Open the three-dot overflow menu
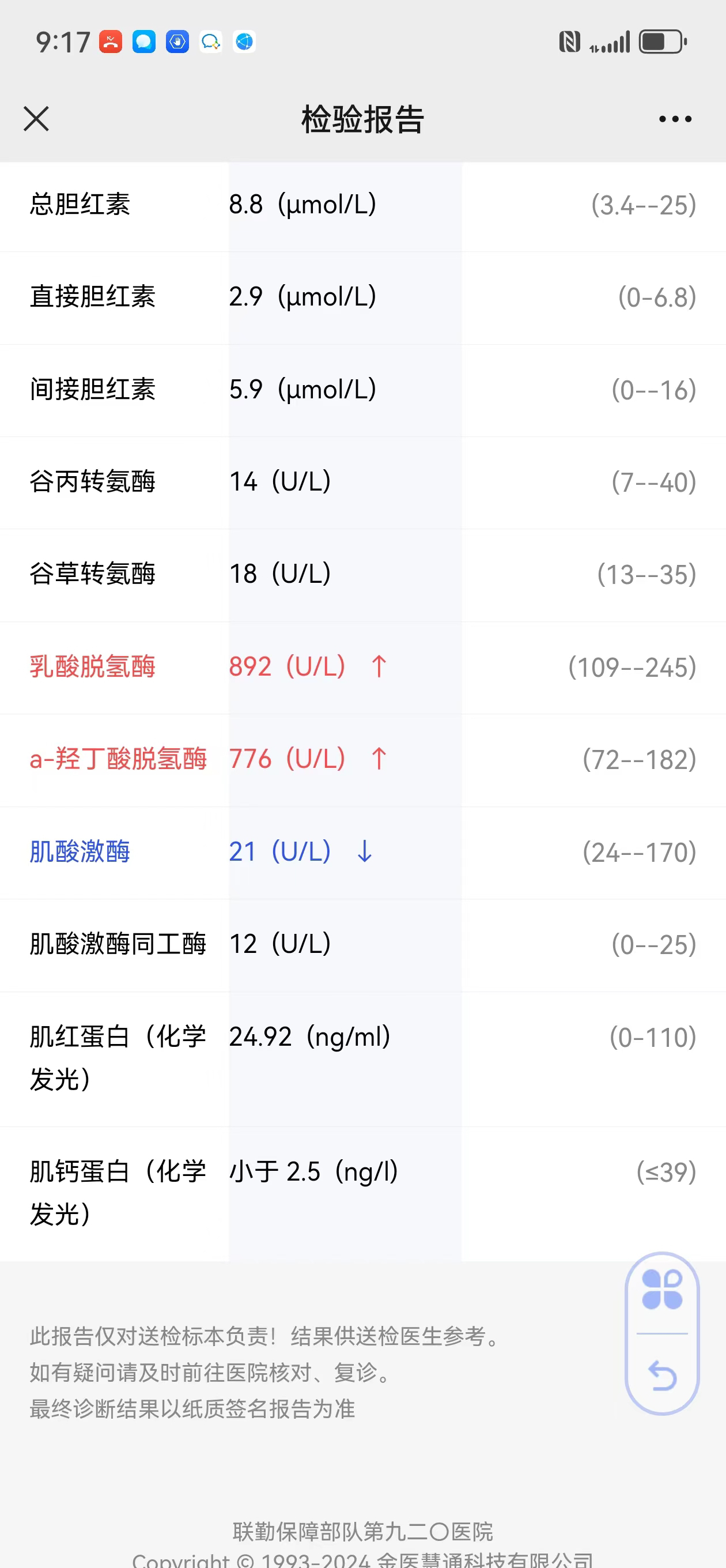The height and width of the screenshot is (1568, 726). 675,119
